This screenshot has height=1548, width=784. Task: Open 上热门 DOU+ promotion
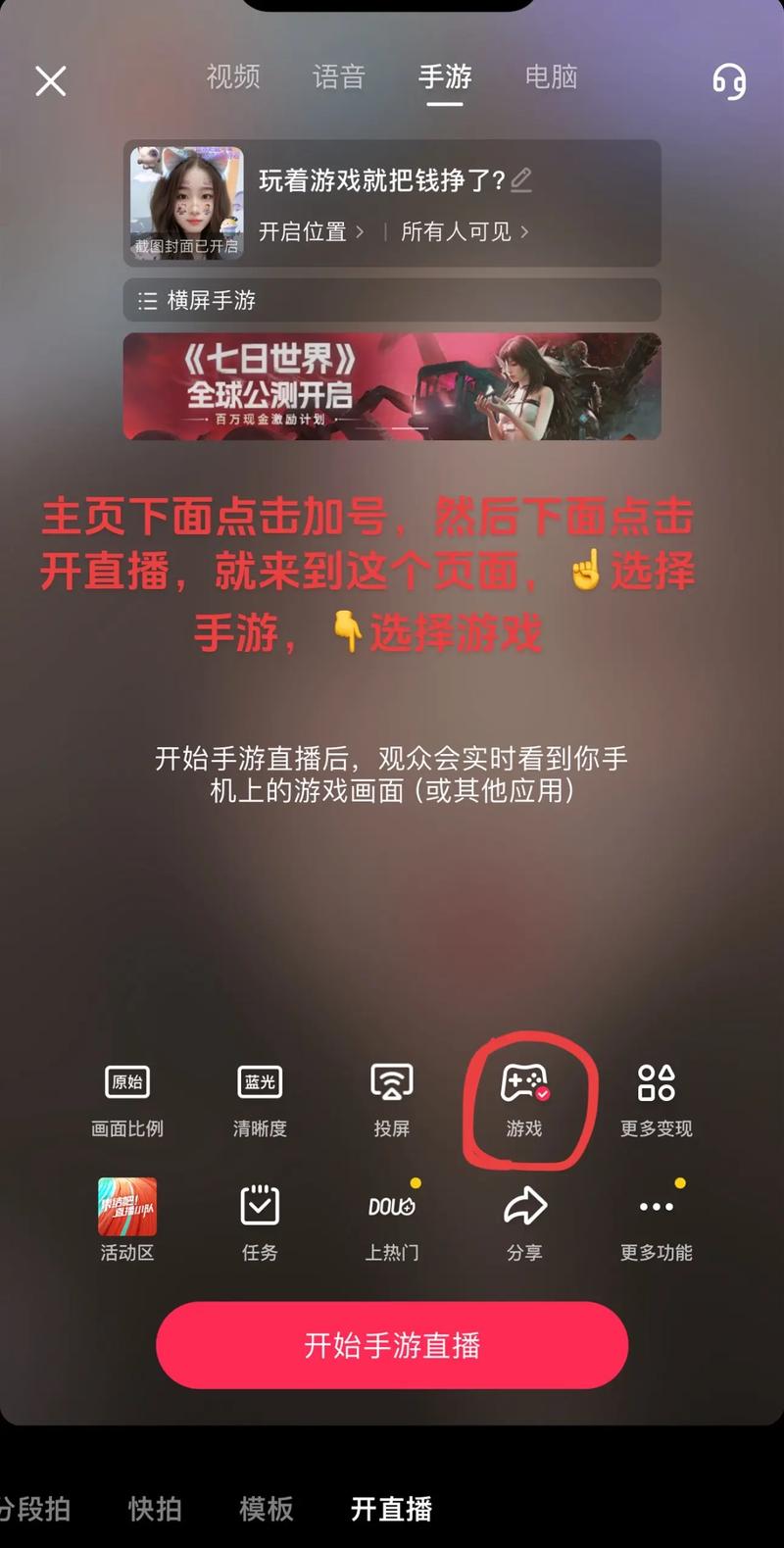click(x=392, y=1223)
